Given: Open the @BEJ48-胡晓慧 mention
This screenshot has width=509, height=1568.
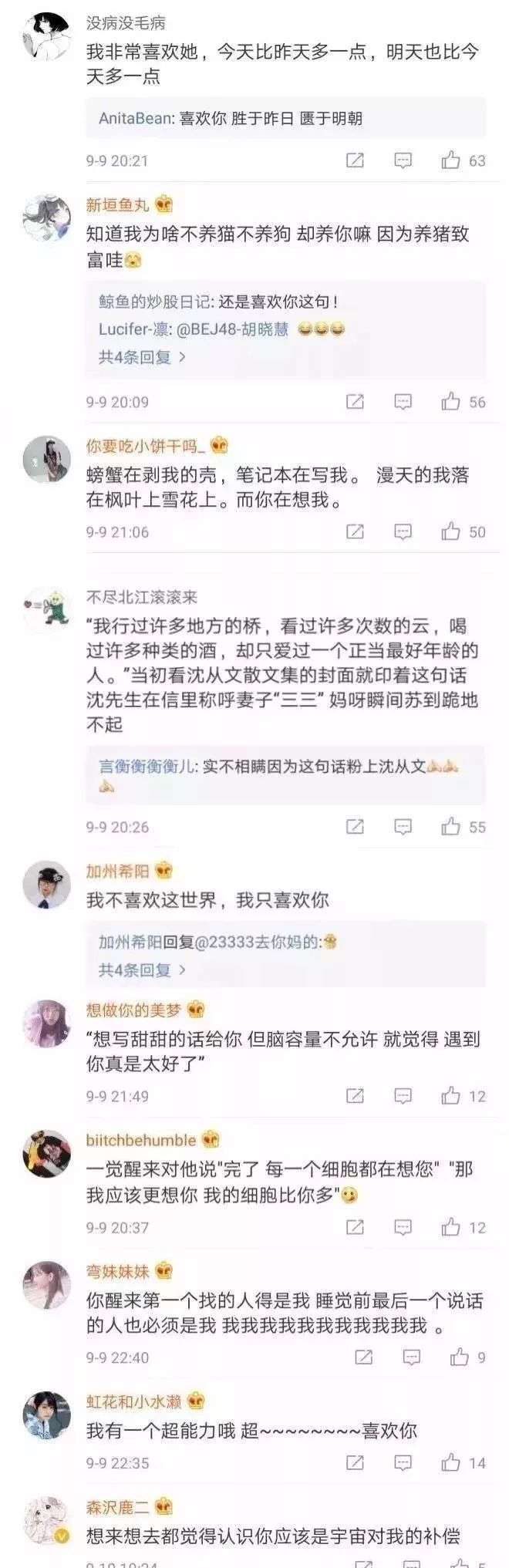Looking at the screenshot, I should click(233, 329).
